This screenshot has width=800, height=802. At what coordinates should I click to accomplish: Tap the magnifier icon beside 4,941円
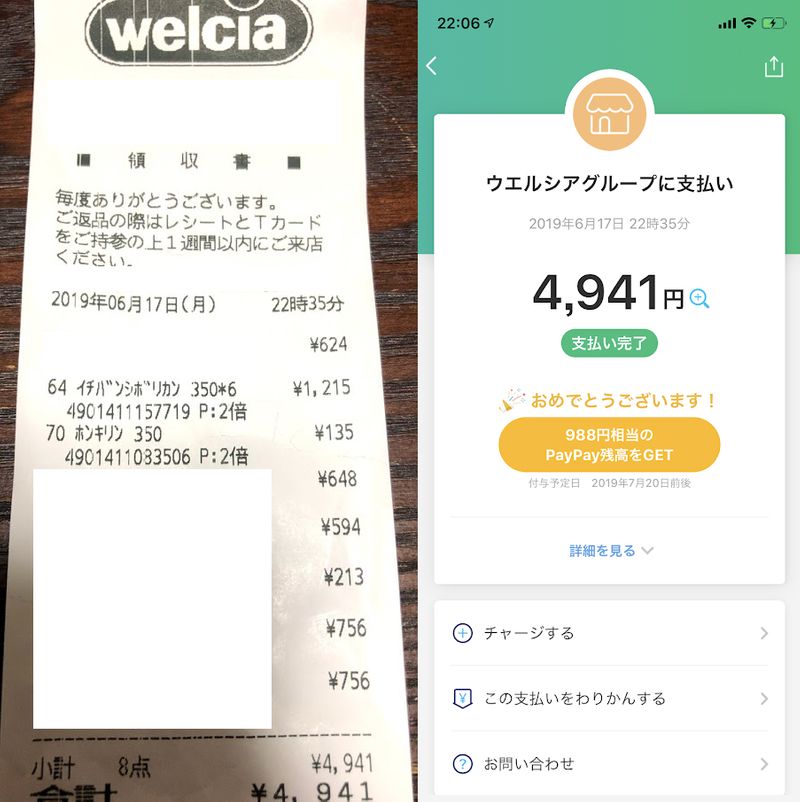[699, 297]
